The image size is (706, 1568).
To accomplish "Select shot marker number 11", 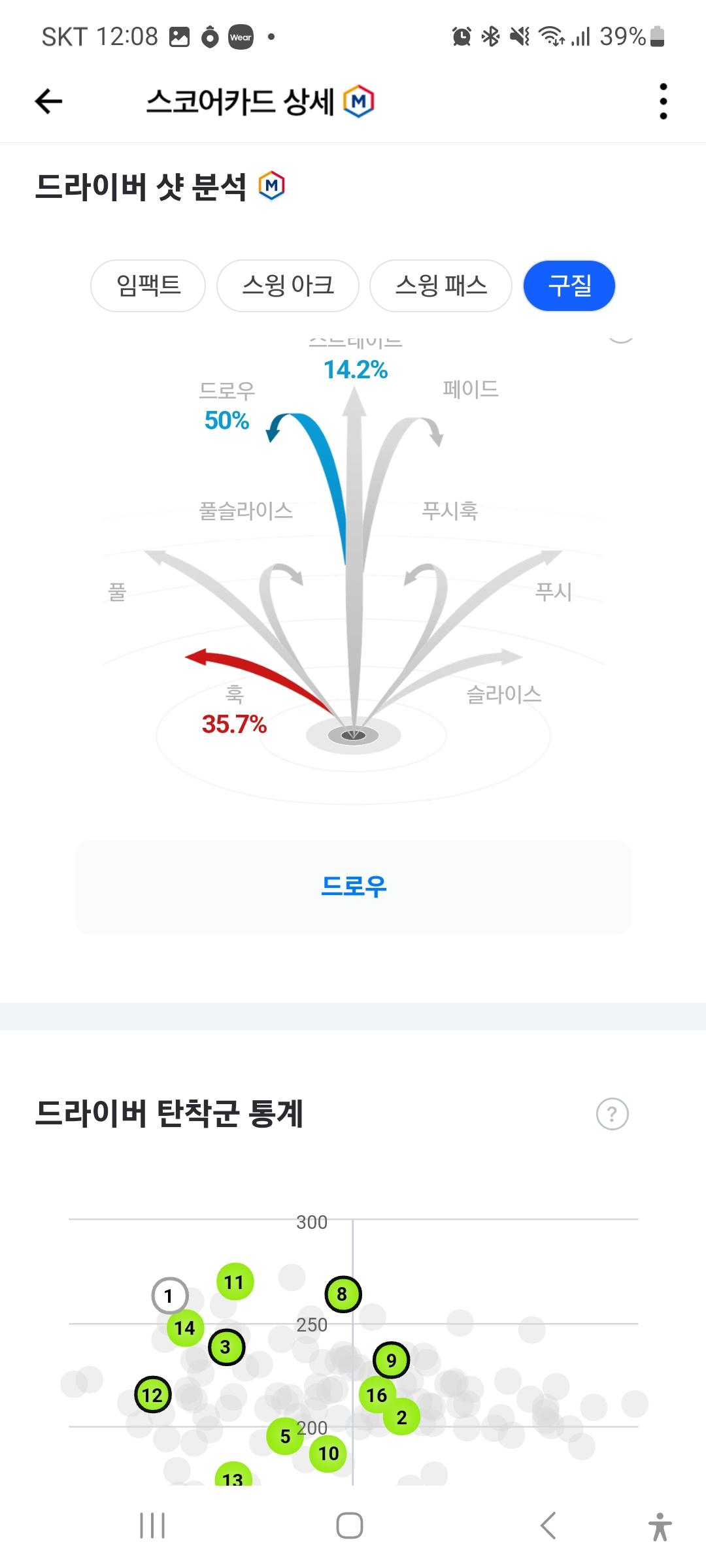I will [234, 1282].
